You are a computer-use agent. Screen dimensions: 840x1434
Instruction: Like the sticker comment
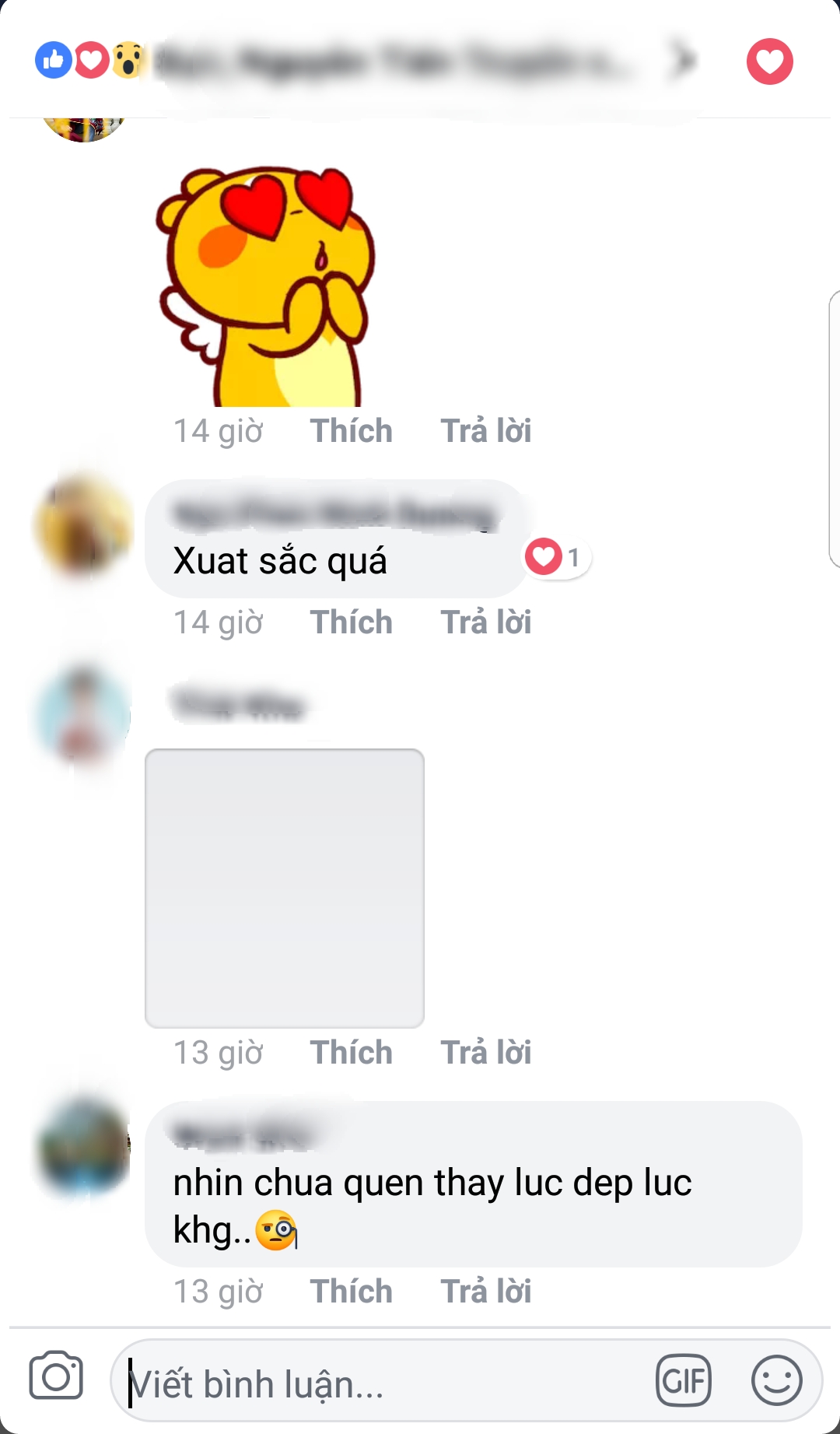(351, 431)
